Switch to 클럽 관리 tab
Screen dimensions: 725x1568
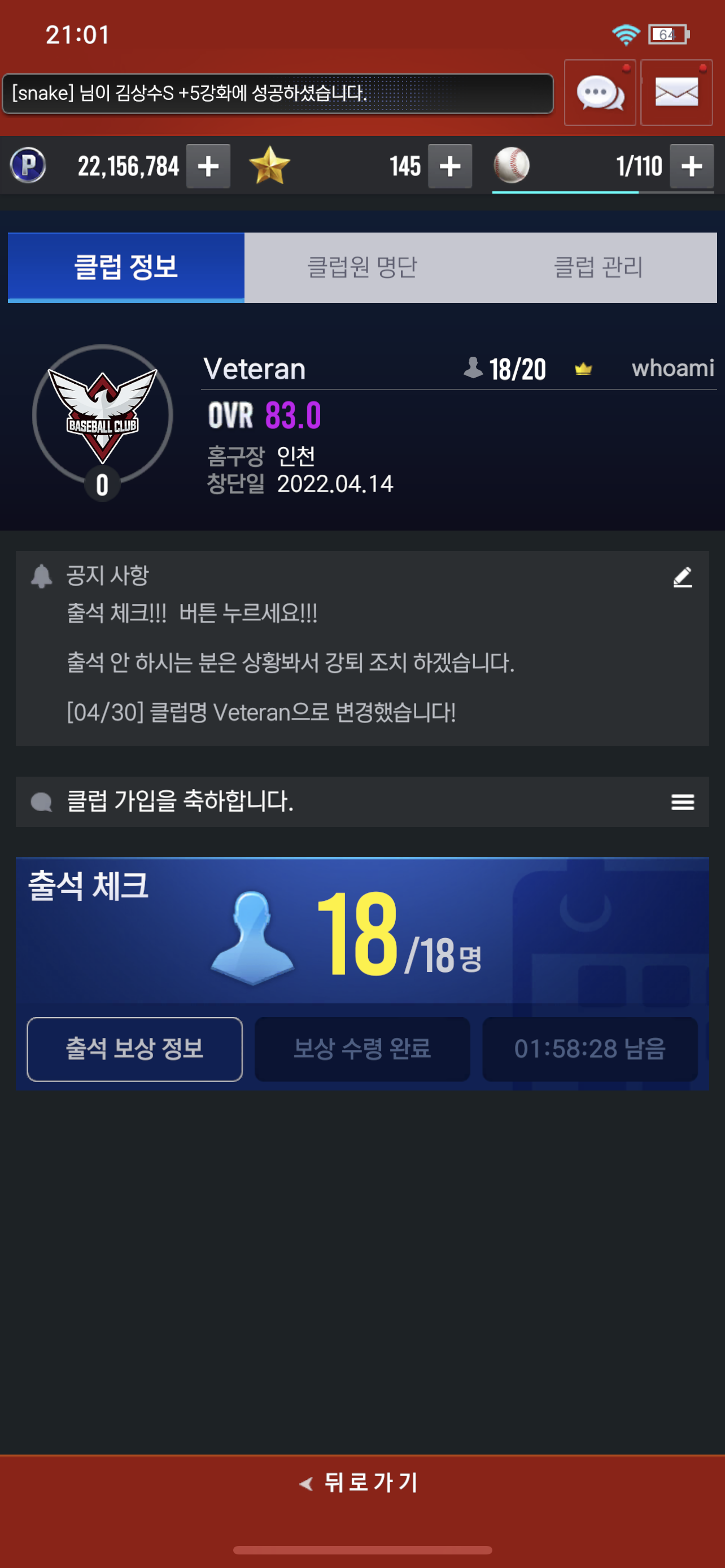point(598,267)
